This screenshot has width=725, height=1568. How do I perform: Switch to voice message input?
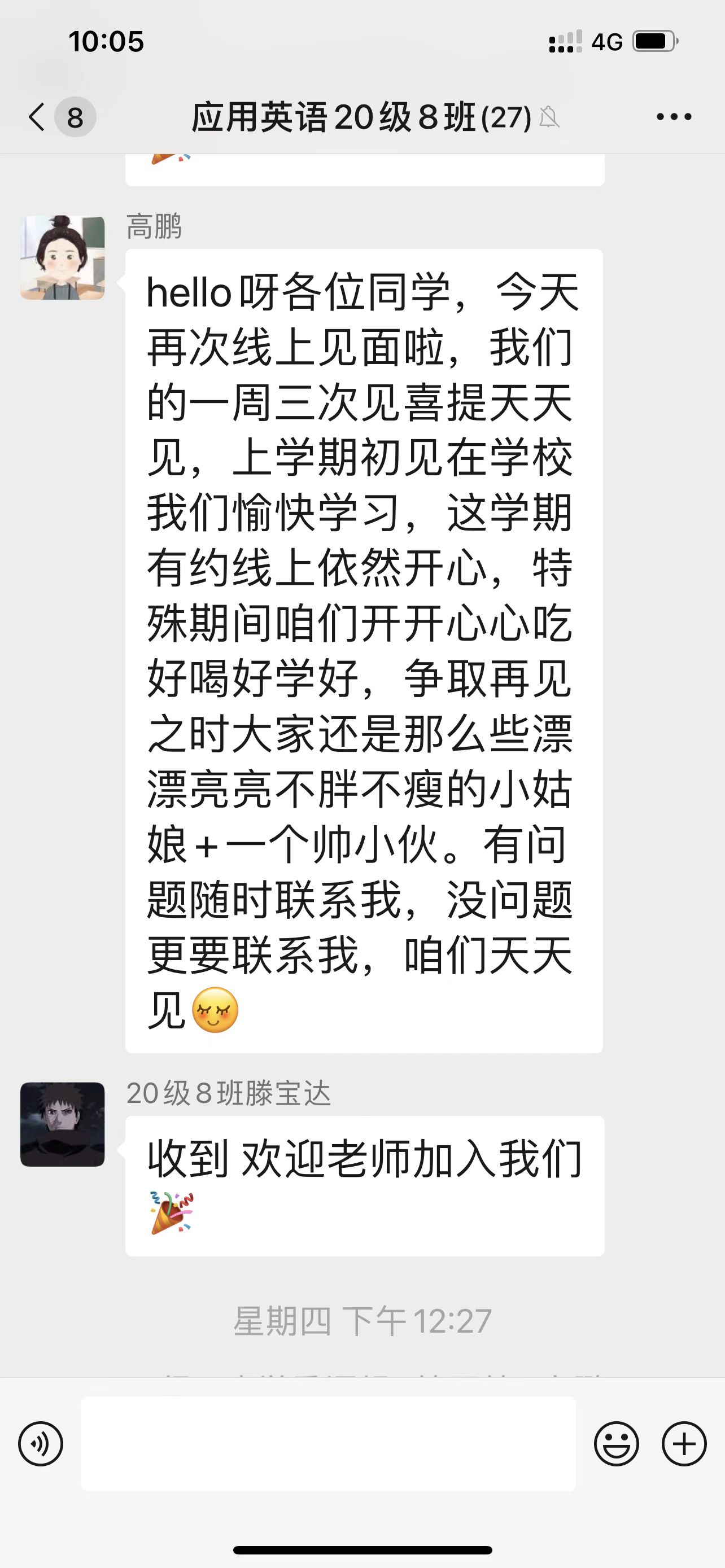tap(41, 1444)
